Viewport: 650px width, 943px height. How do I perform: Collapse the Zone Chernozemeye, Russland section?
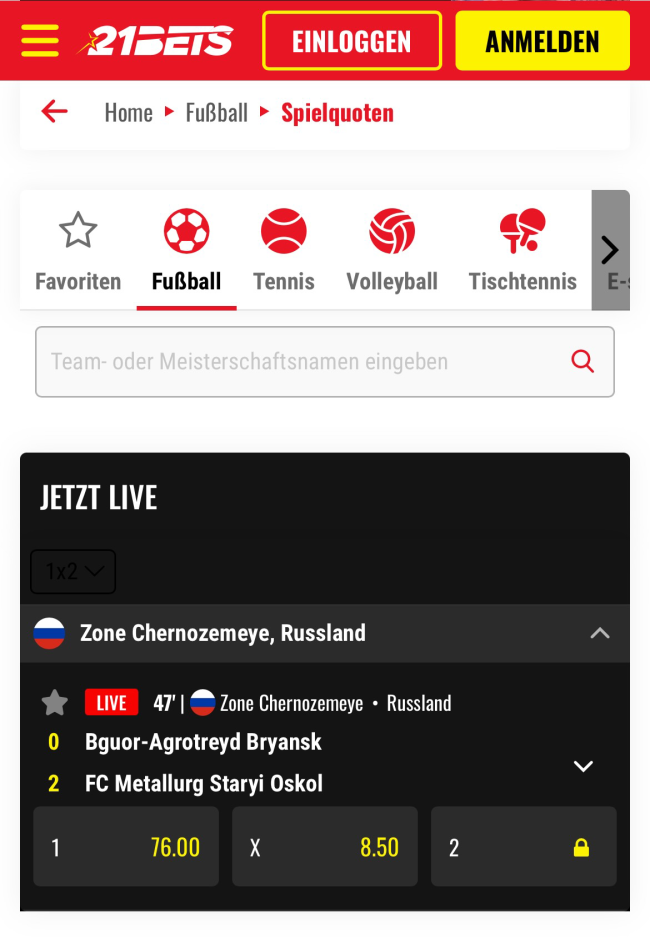click(x=599, y=633)
